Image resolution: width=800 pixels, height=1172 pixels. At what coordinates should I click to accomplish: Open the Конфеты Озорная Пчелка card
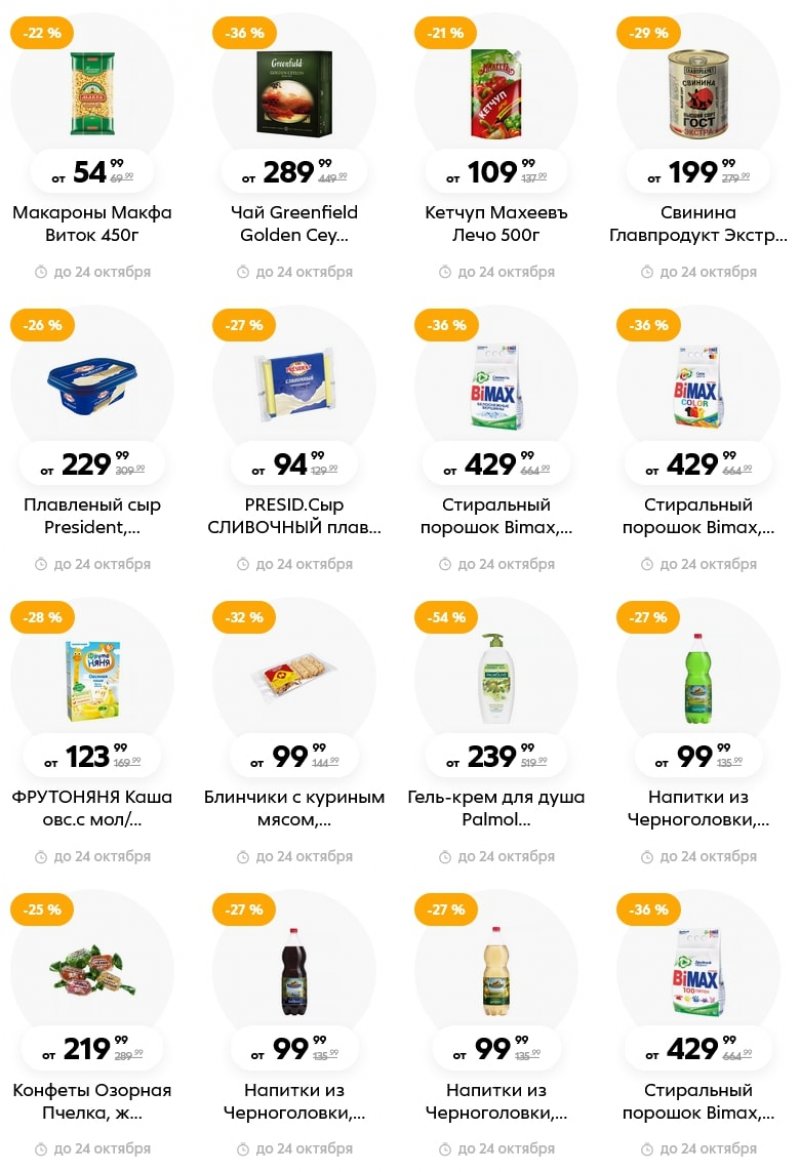pyautogui.click(x=92, y=1101)
